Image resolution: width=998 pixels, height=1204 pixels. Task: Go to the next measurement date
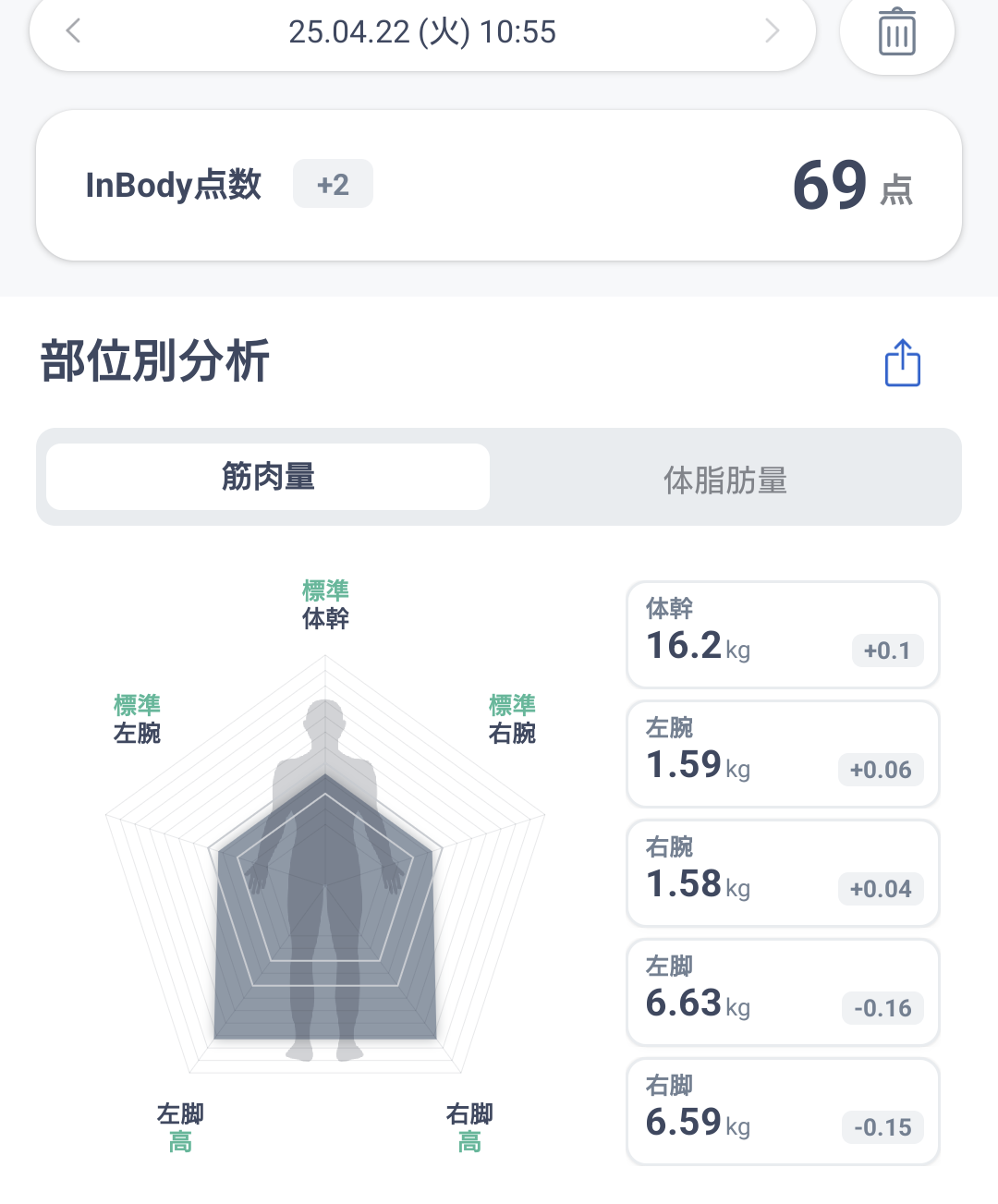click(773, 31)
